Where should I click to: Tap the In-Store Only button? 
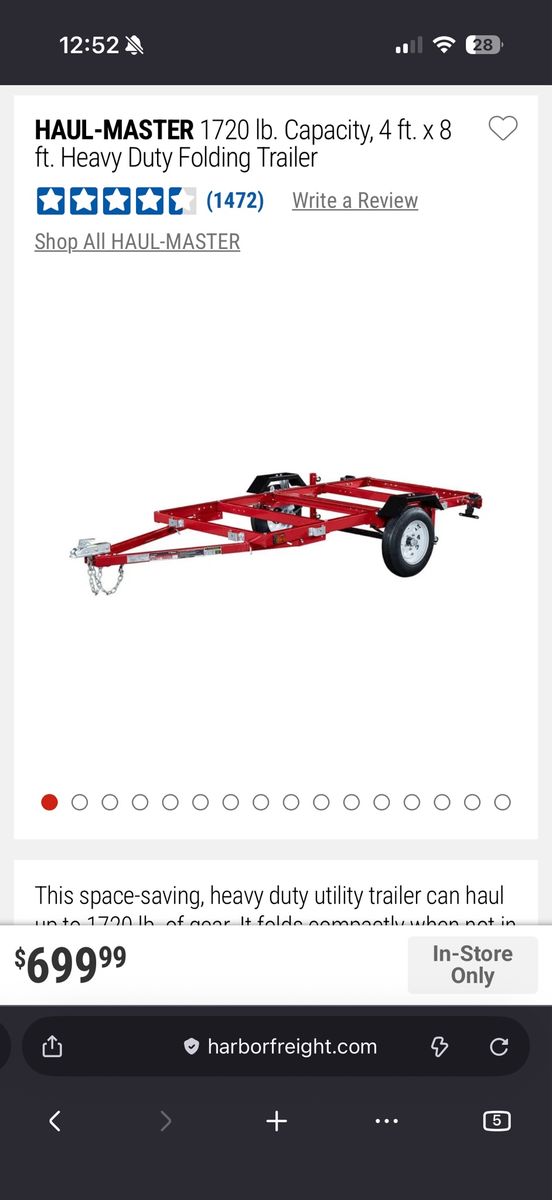pyautogui.click(x=472, y=965)
